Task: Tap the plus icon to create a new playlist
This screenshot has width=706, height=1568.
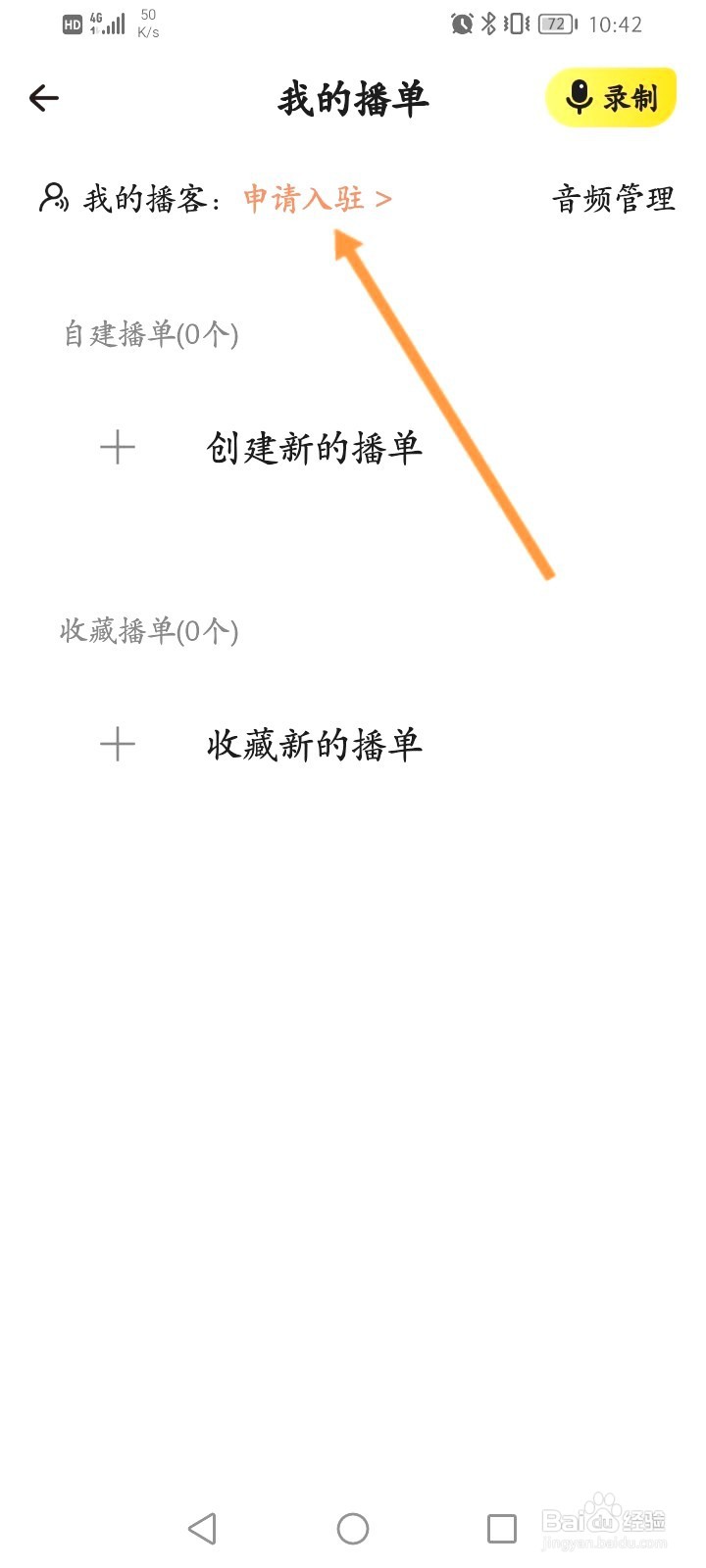Action: 117,447
